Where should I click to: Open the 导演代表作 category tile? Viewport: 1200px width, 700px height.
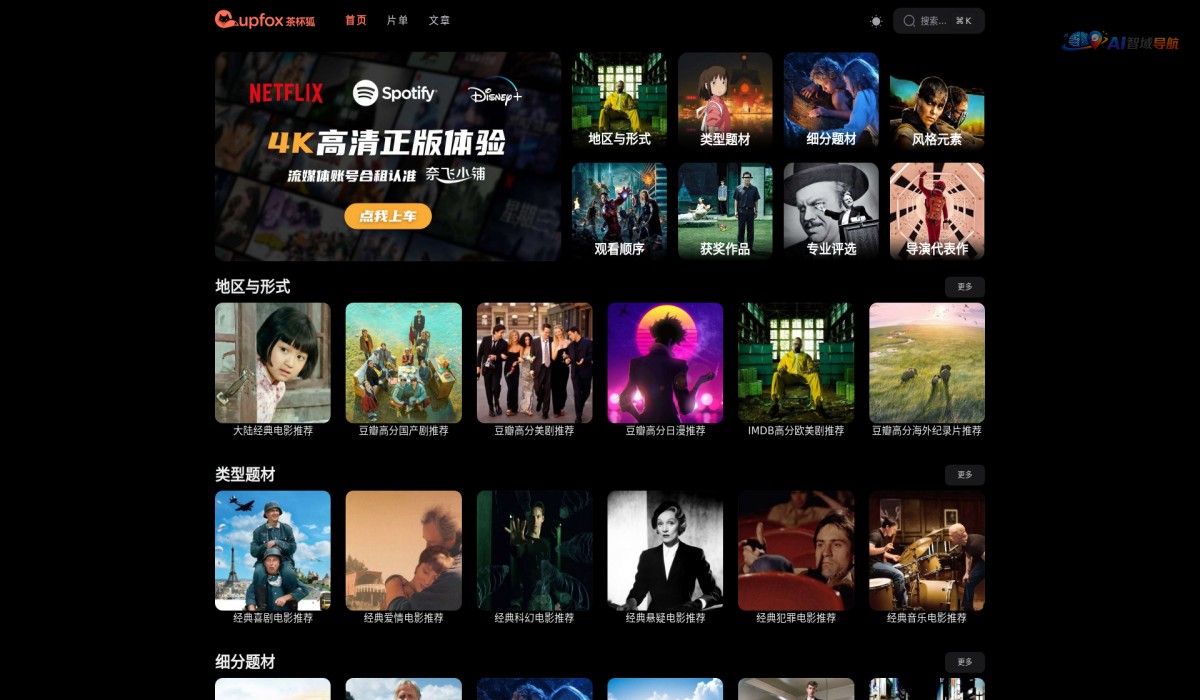pos(937,211)
